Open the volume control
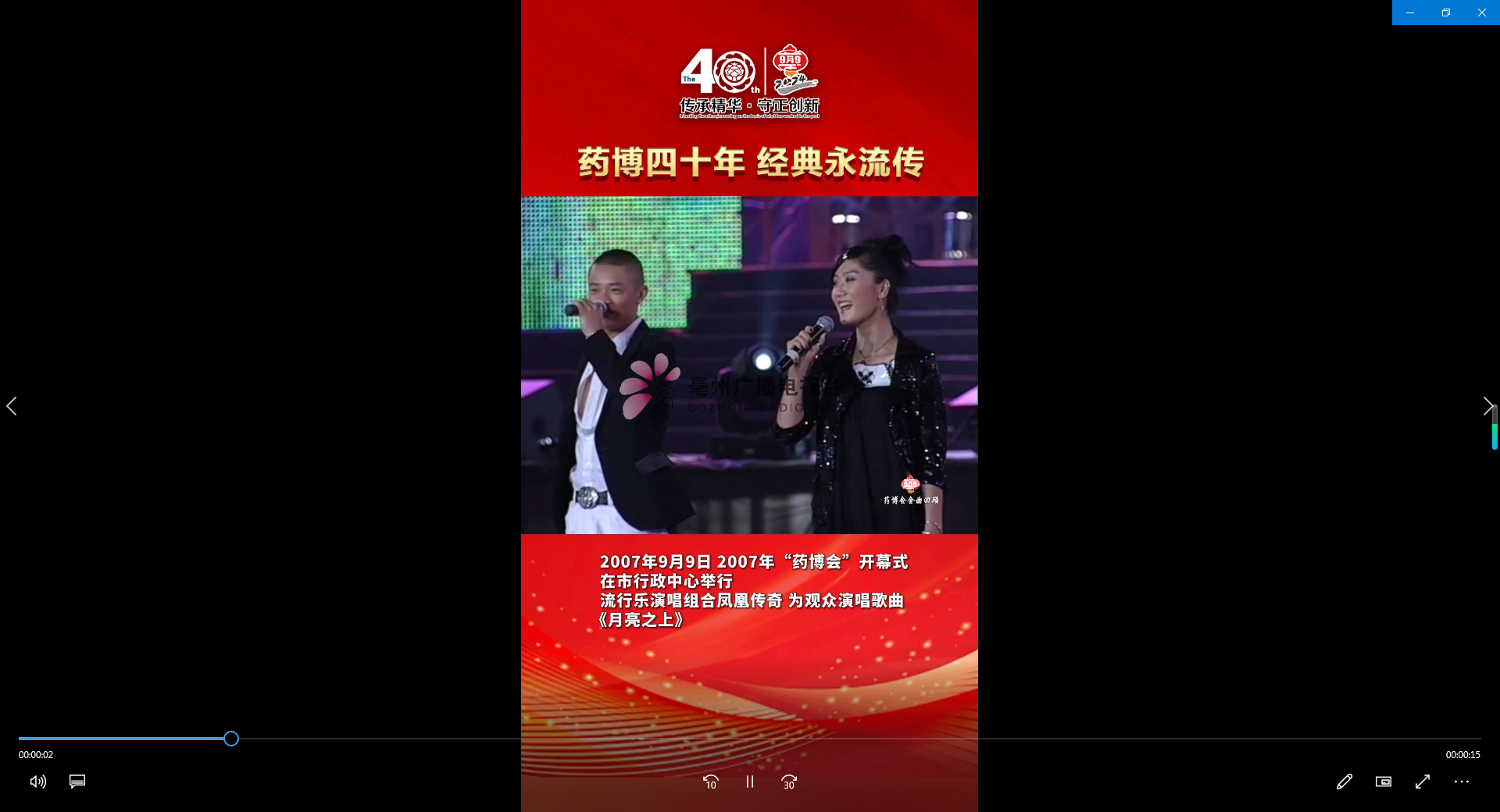The height and width of the screenshot is (812, 1500). coord(37,782)
